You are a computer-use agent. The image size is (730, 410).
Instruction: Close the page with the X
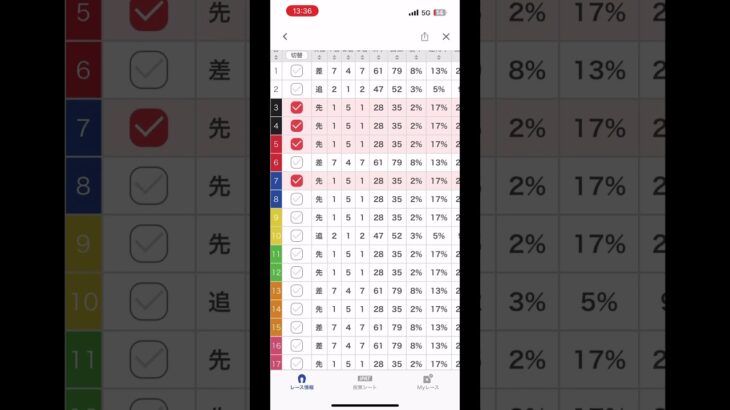[446, 36]
